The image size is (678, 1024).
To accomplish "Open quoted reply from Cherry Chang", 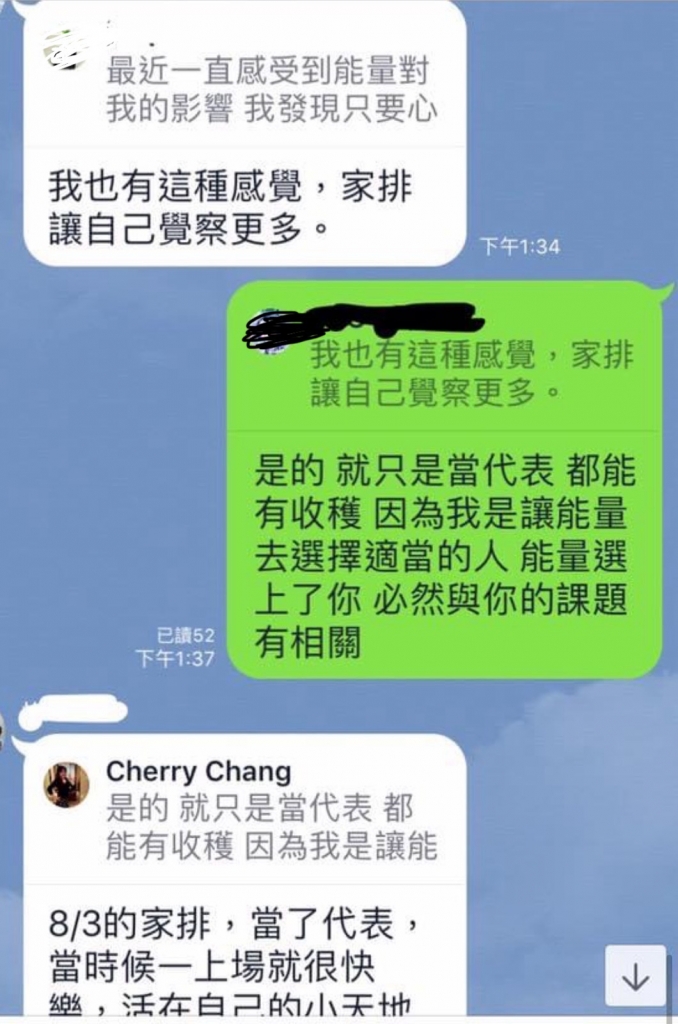I will coord(245,810).
